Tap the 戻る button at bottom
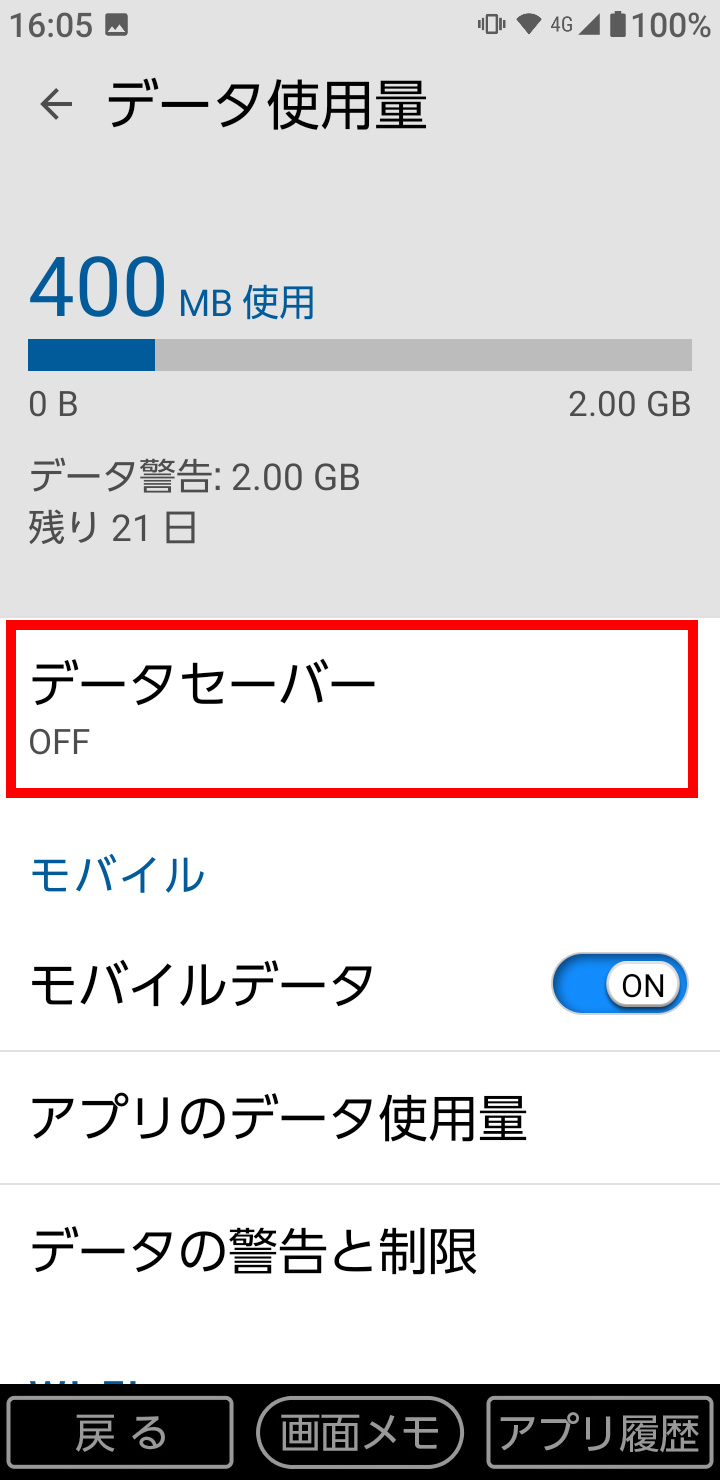720x1480 pixels. tap(120, 1433)
